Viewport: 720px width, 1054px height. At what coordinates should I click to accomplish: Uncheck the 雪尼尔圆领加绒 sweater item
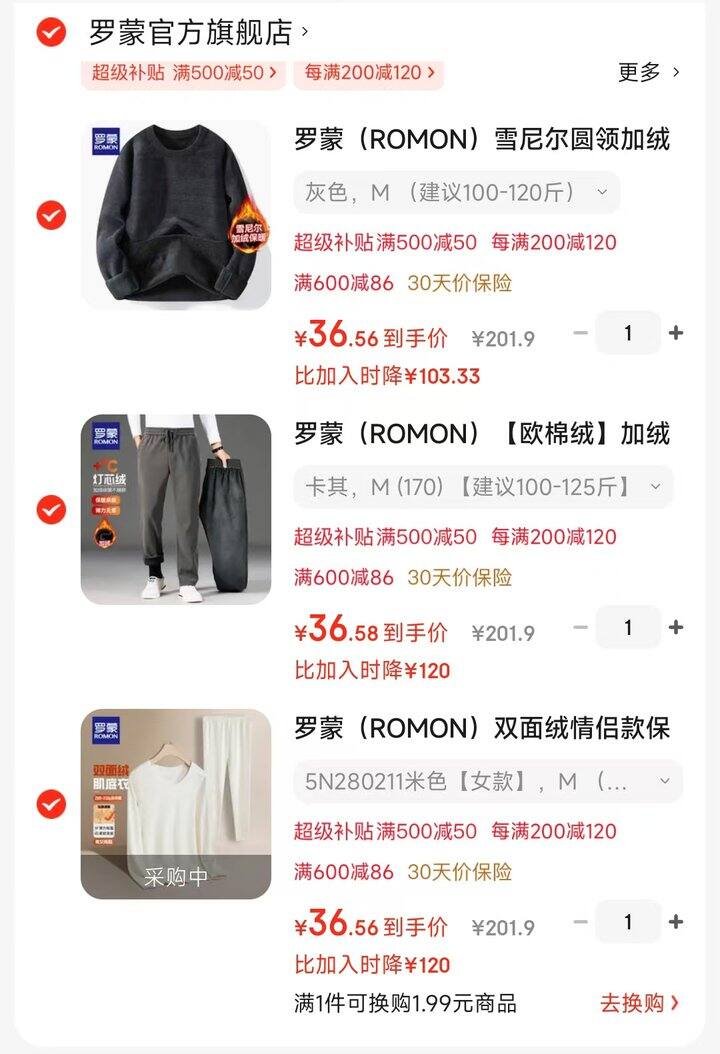[50, 216]
